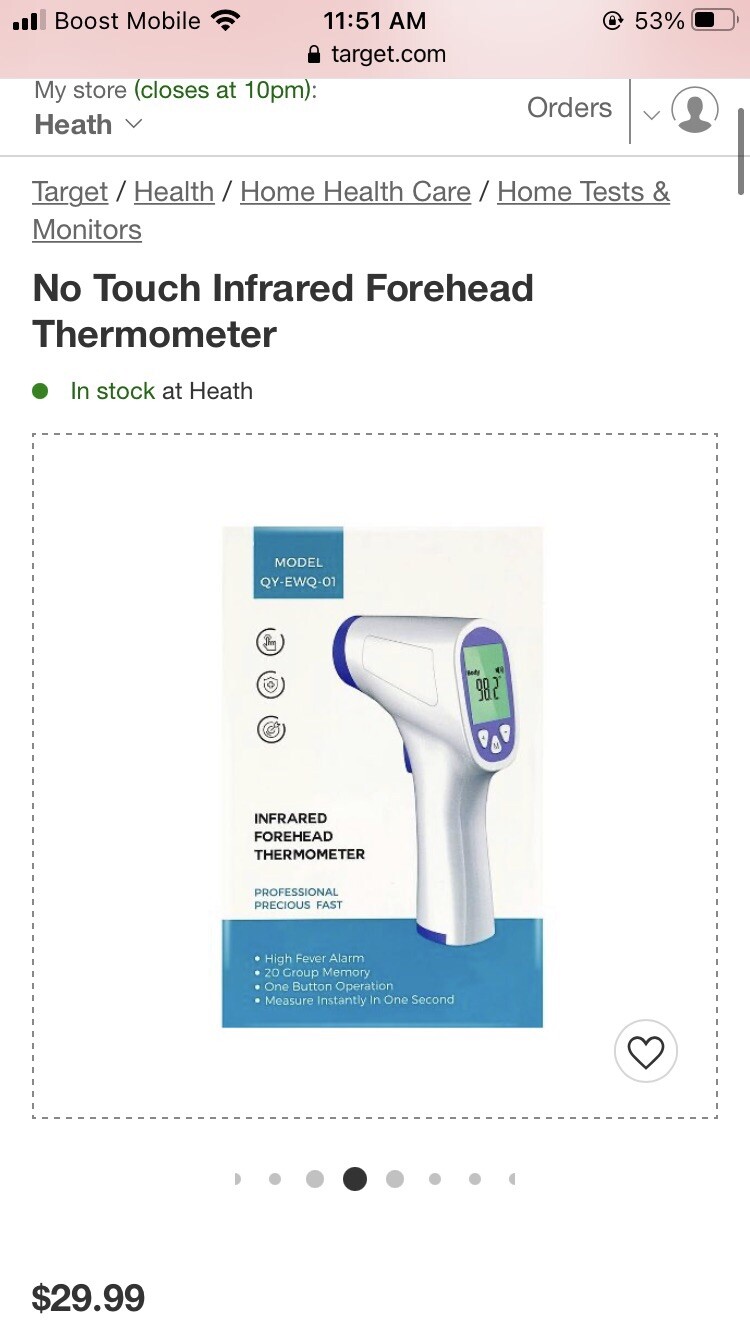Open the account profile icon
This screenshot has height=1334, width=750.
(x=694, y=111)
